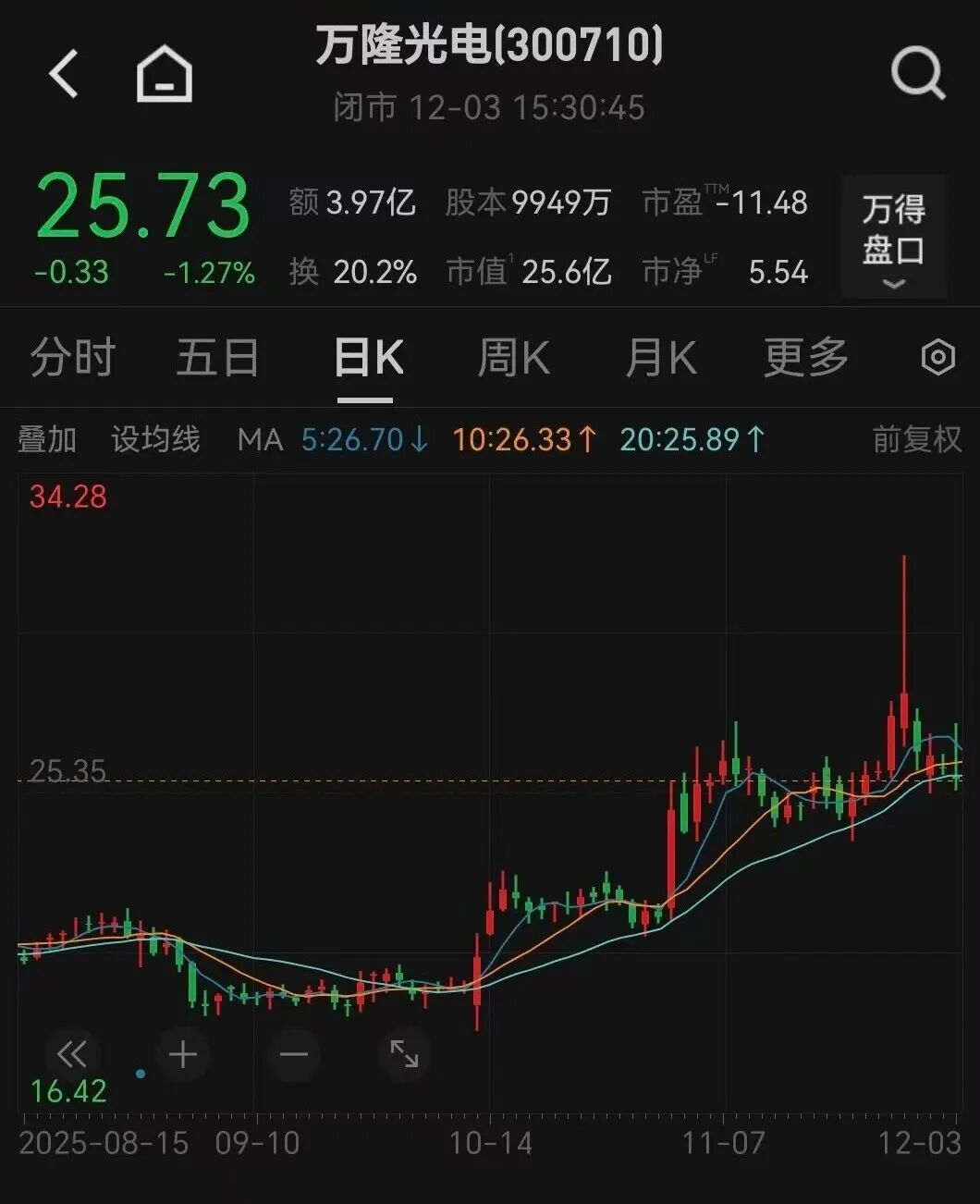Image resolution: width=980 pixels, height=1204 pixels.
Task: Shift chart back with double-arrow button
Action: (x=72, y=1054)
